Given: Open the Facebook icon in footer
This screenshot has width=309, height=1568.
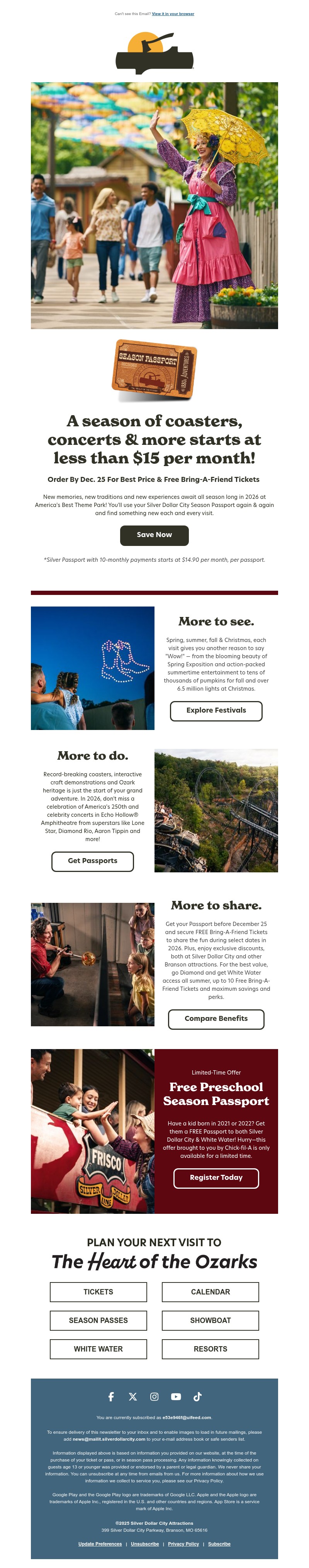Looking at the screenshot, I should pos(111,1396).
